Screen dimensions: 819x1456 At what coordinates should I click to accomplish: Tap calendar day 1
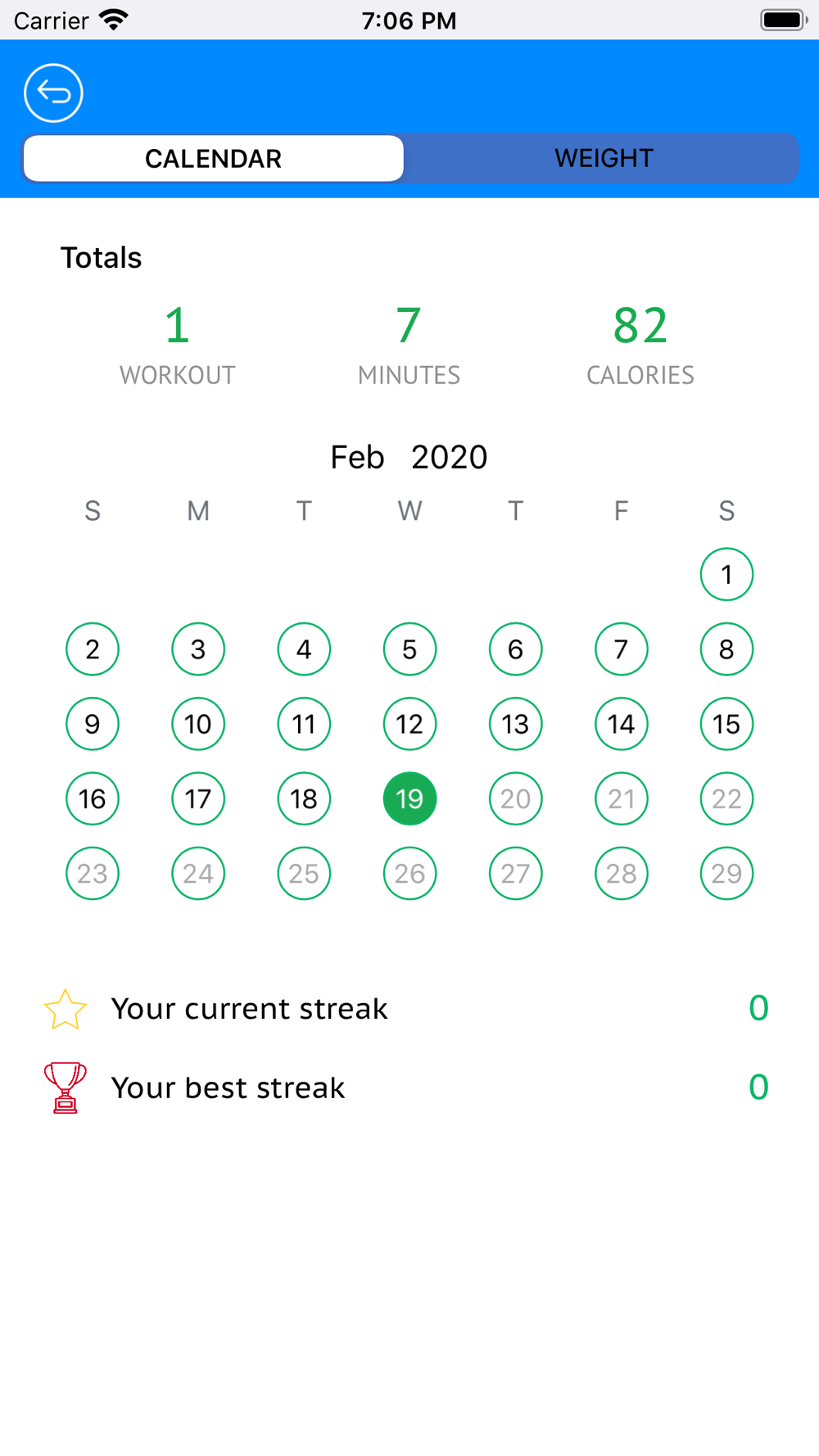click(726, 574)
